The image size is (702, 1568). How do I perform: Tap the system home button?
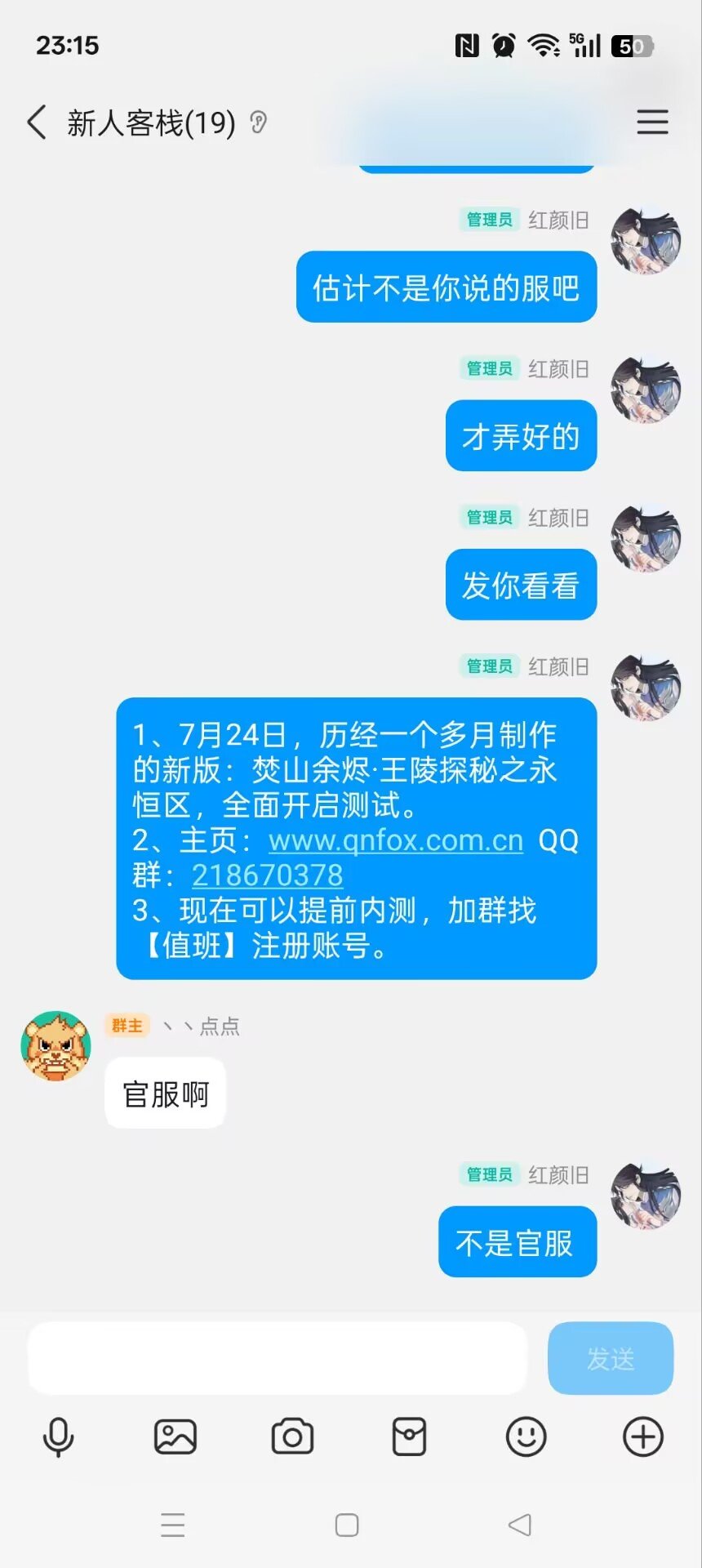pos(347,1525)
